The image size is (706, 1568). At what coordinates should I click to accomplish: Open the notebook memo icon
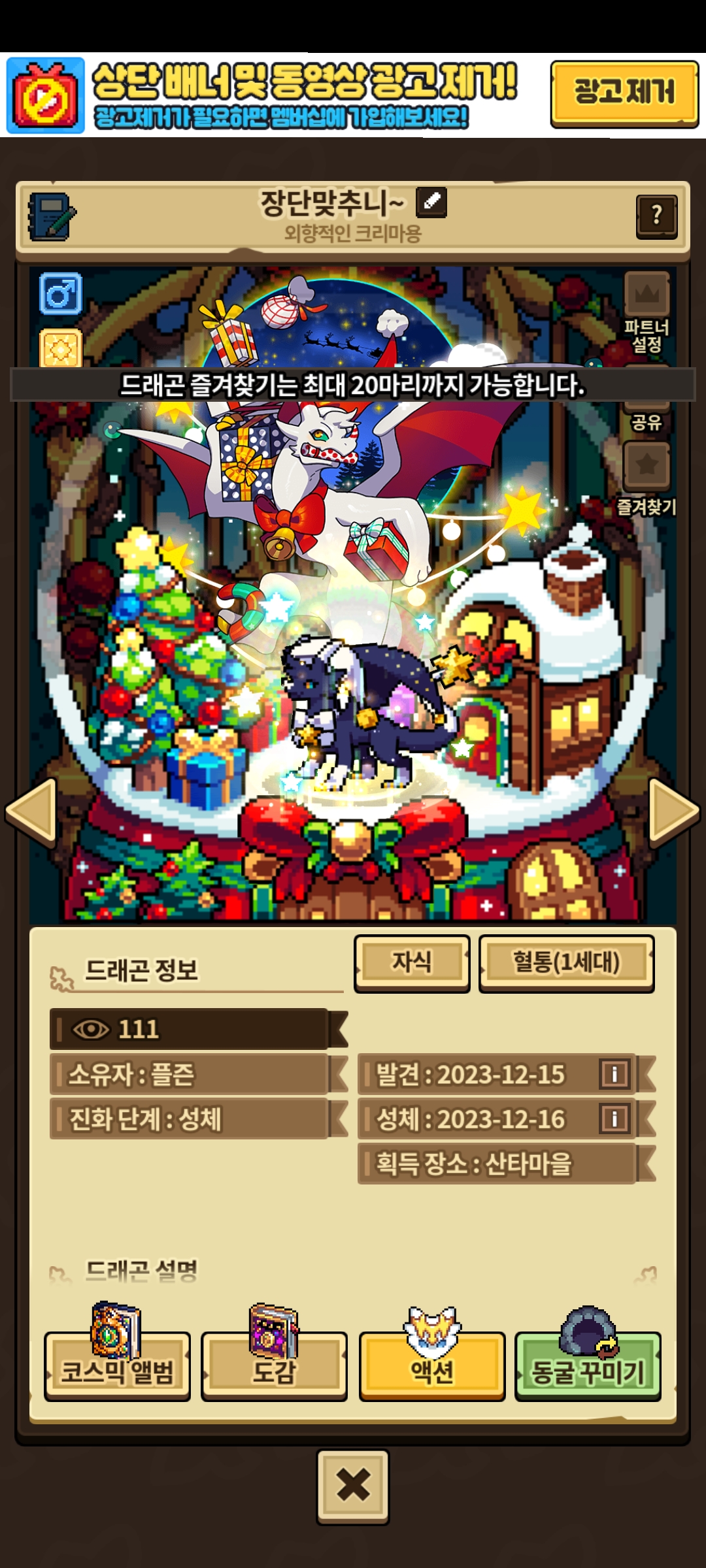[x=52, y=216]
